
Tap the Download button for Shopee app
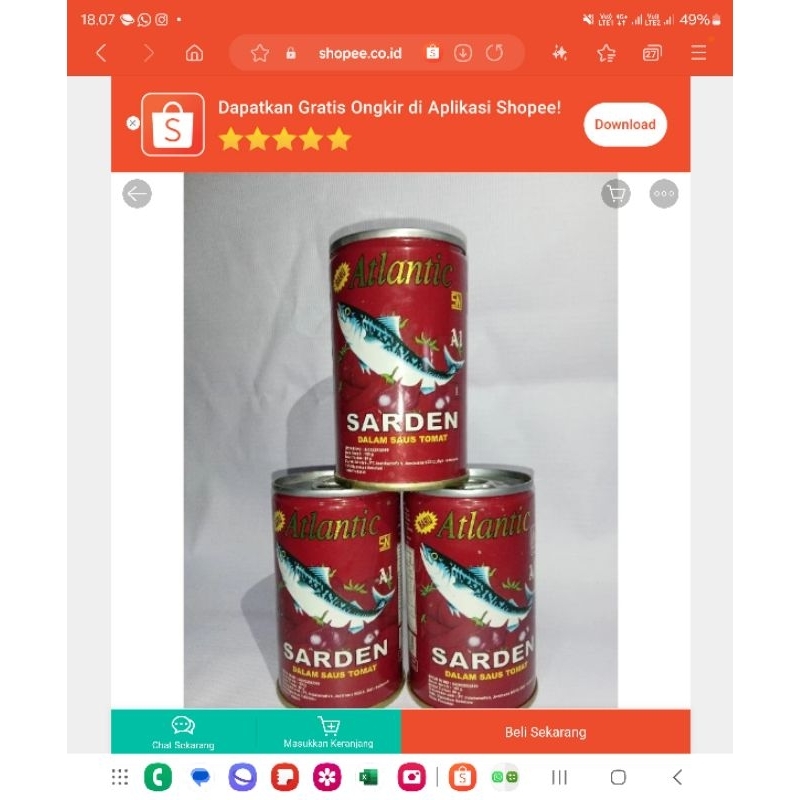point(625,124)
